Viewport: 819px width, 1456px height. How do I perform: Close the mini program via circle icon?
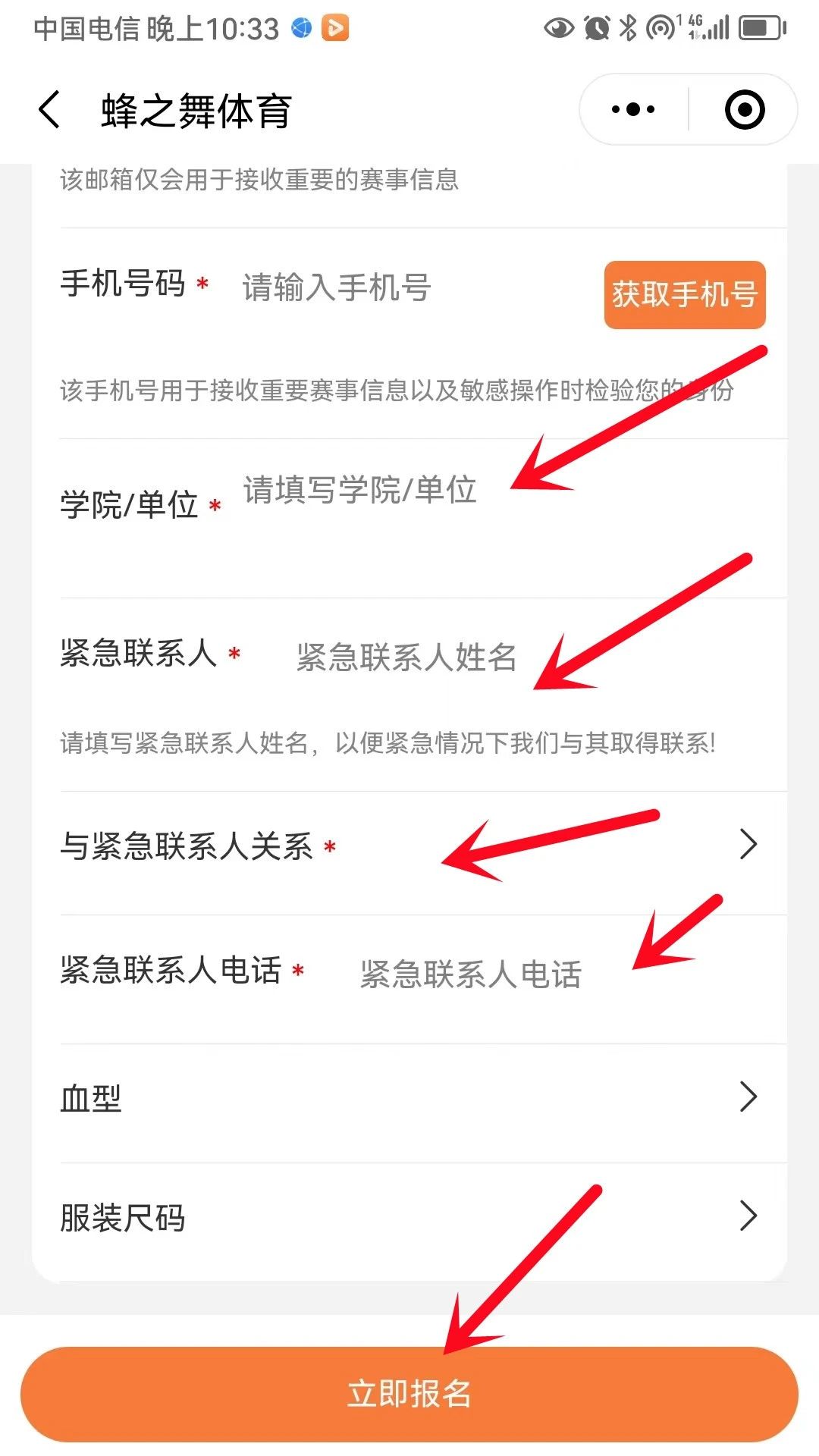(744, 110)
